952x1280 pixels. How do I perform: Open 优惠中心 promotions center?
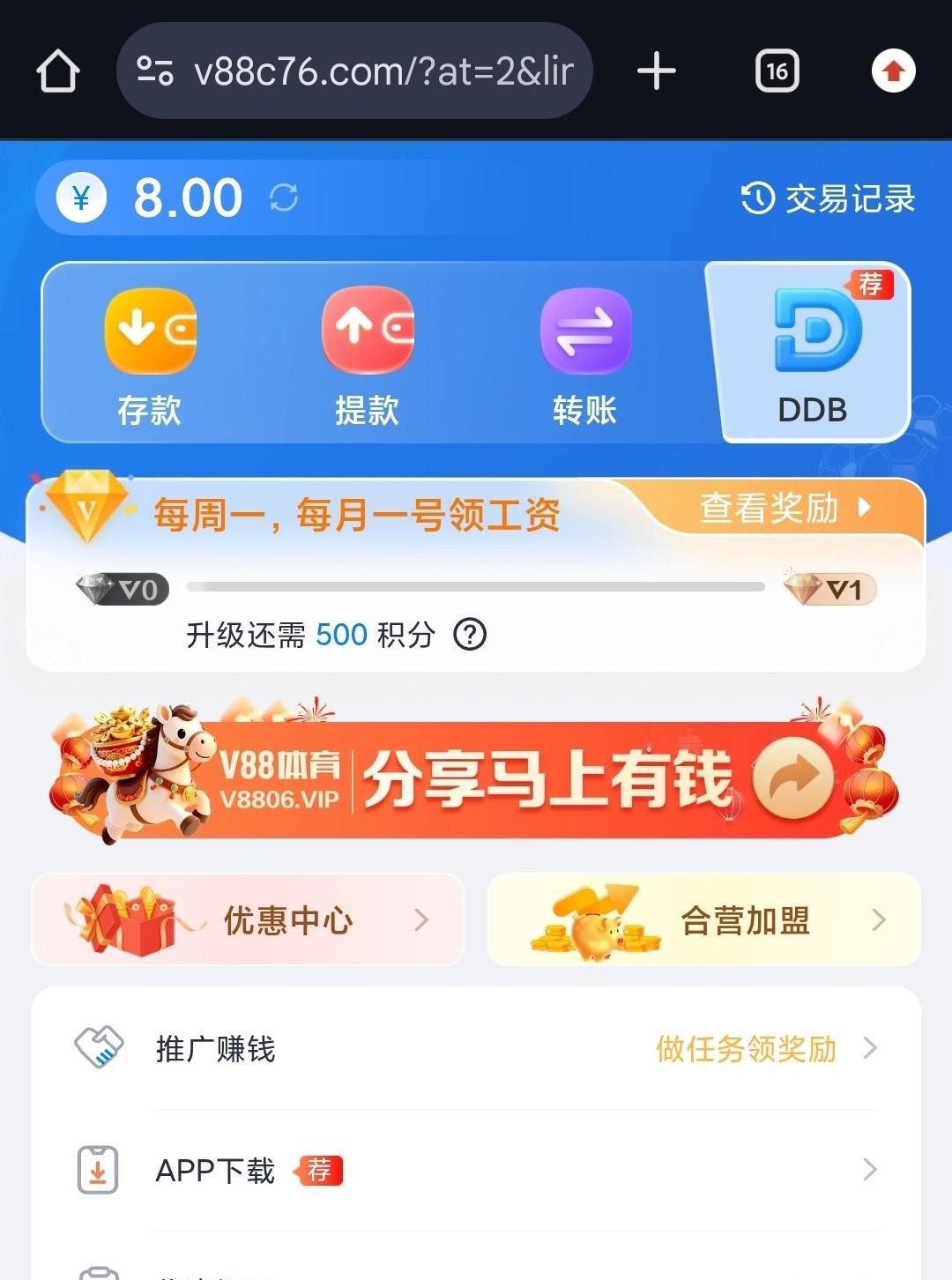[248, 919]
